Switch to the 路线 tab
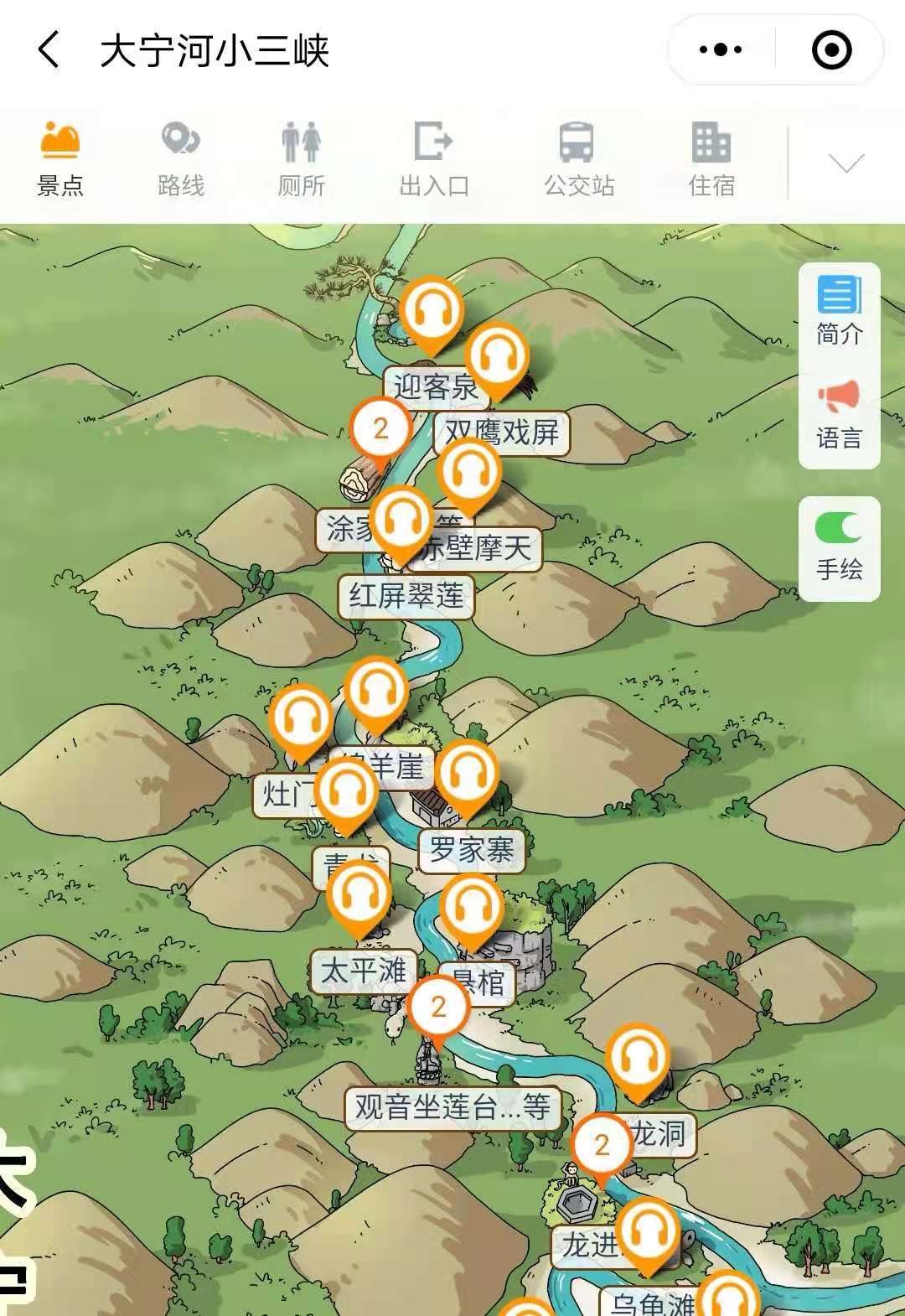The image size is (905, 1316). (x=181, y=159)
